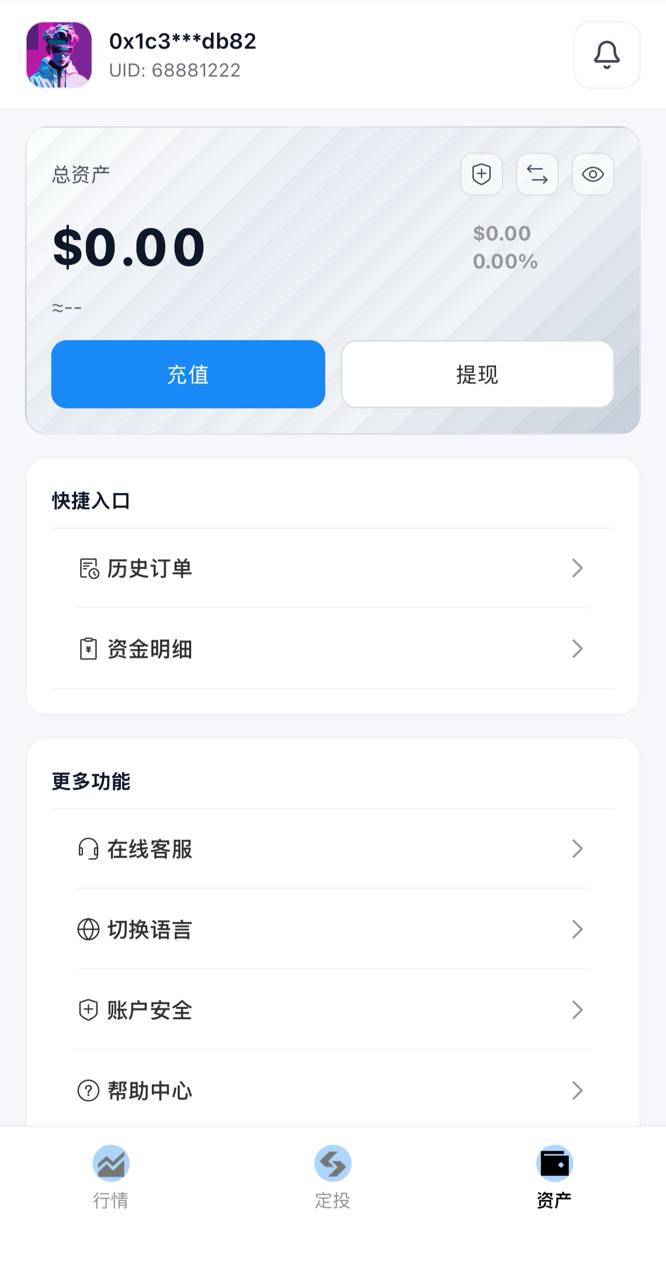
Task: Select the 资产 assets tab
Action: (x=554, y=1177)
